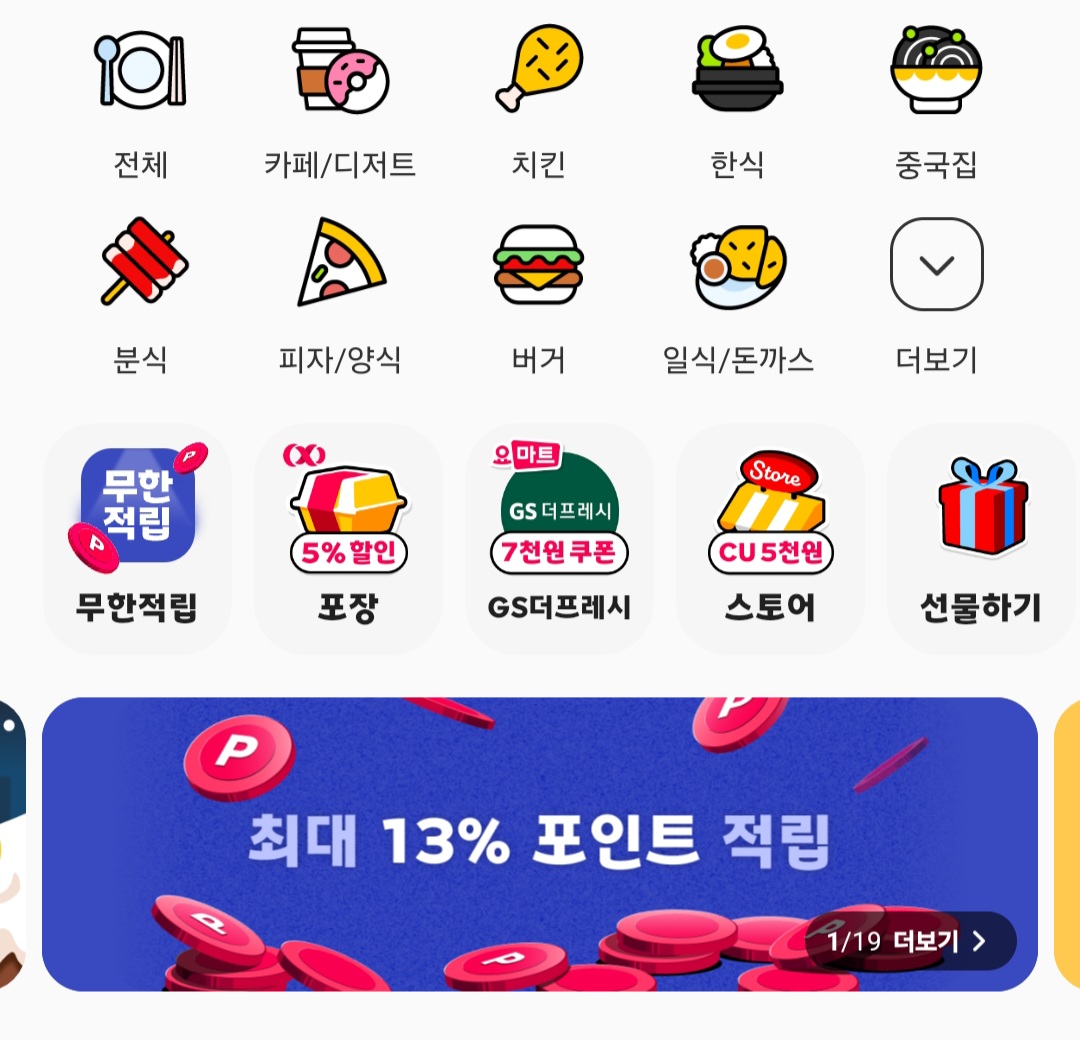Viewport: 1080px width, 1040px height.
Task: Tap the 1/19 더보기 banner button
Action: click(909, 941)
